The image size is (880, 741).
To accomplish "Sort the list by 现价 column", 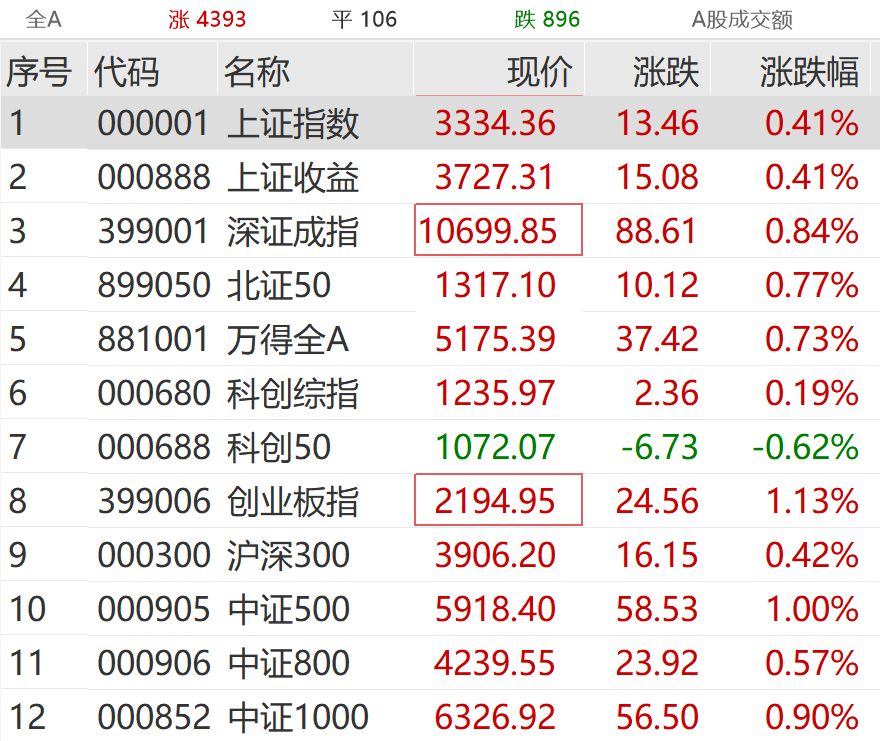I will 540,71.
